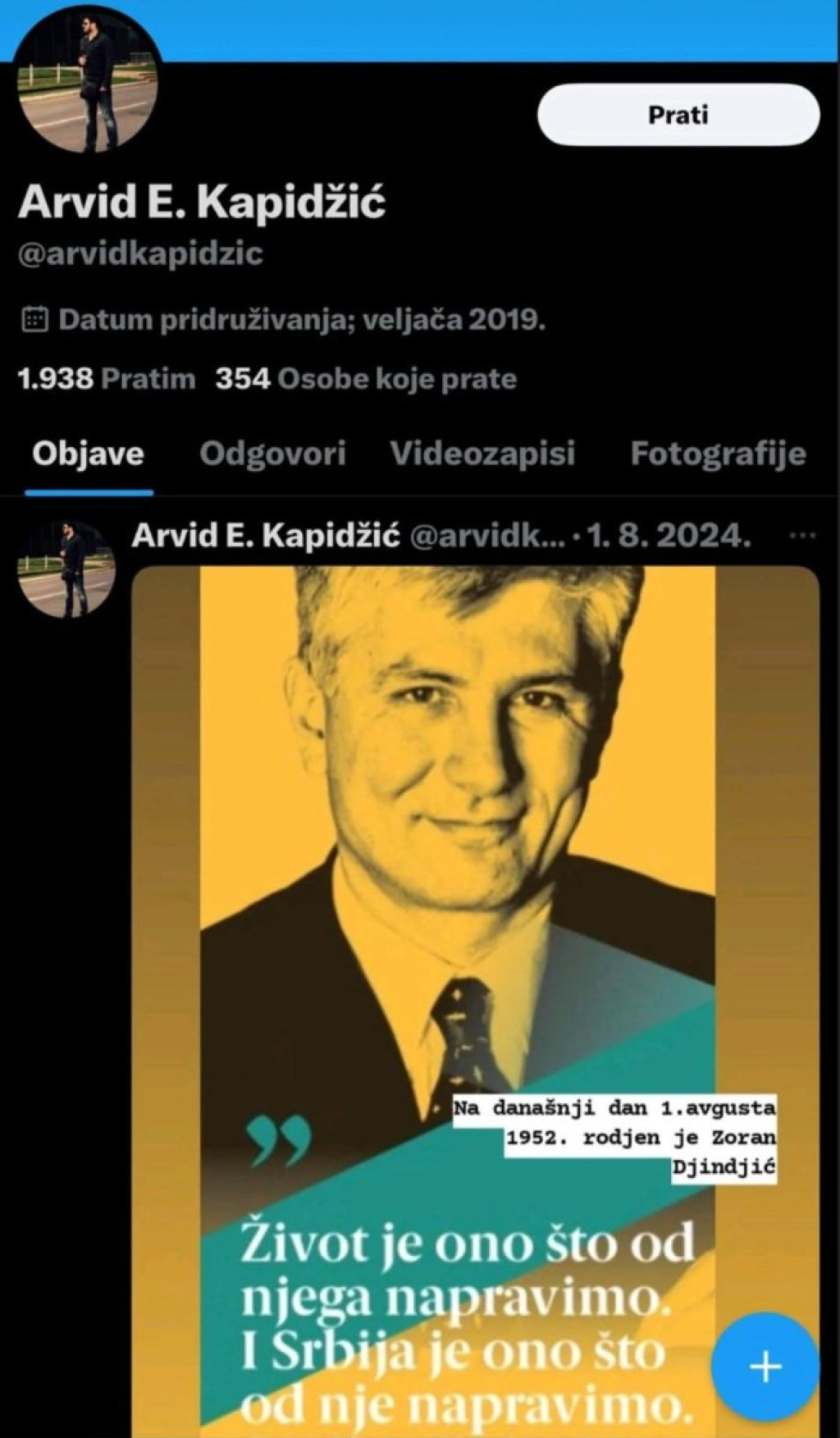View the 354 Osobe koje prate
The width and height of the screenshot is (840, 1438).
[x=366, y=379]
